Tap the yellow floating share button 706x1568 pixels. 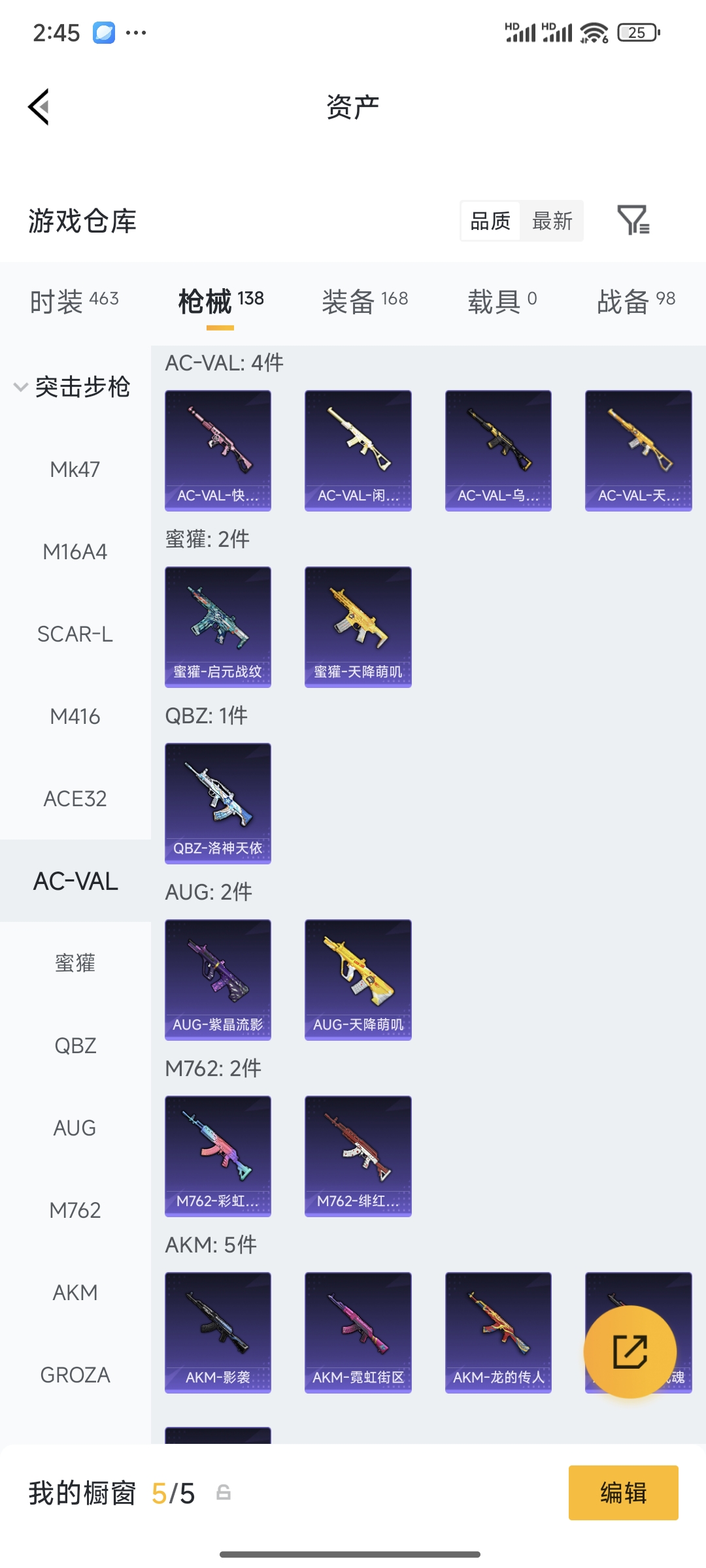pyautogui.click(x=630, y=1352)
